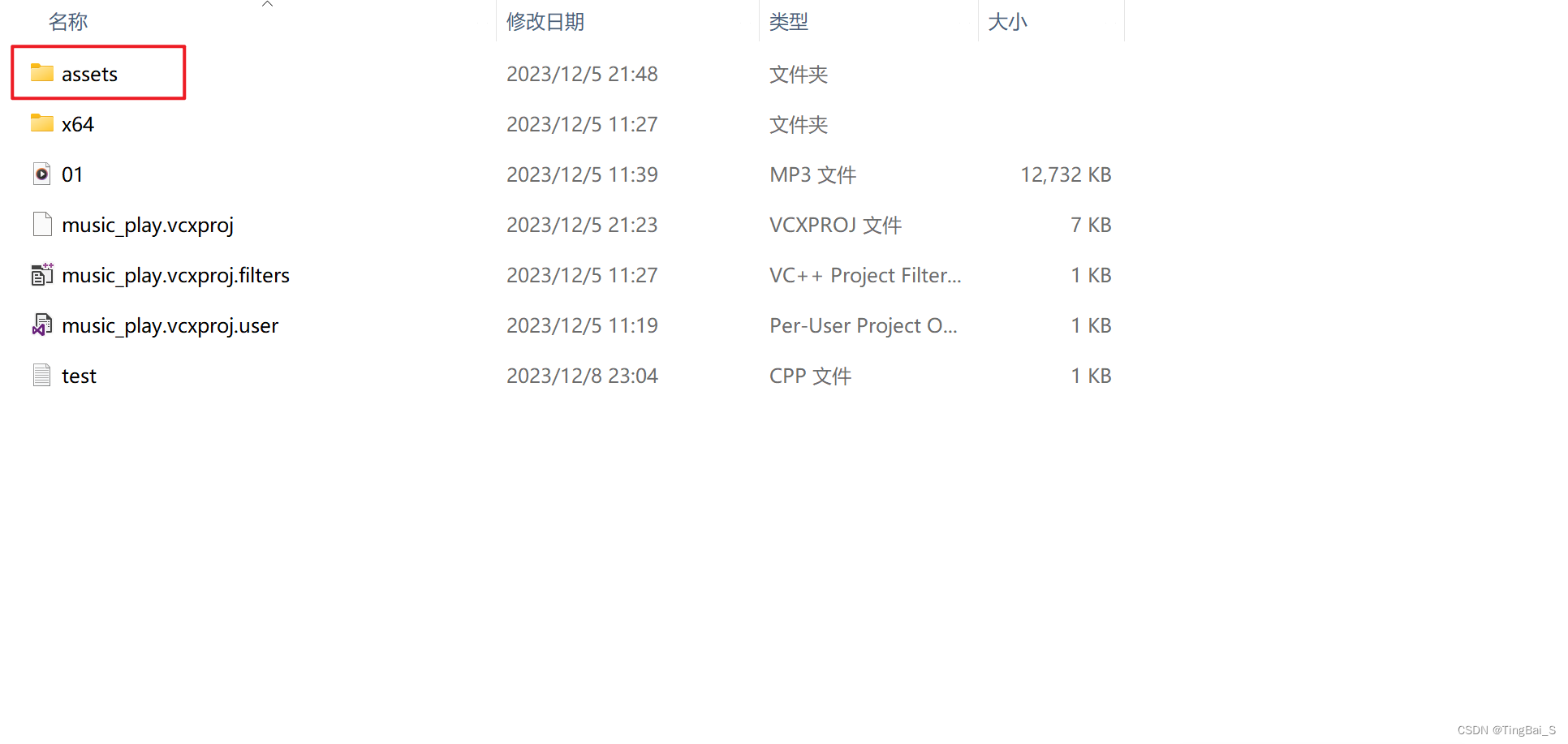Open the x64 folder
The image size is (1568, 744).
(x=77, y=124)
